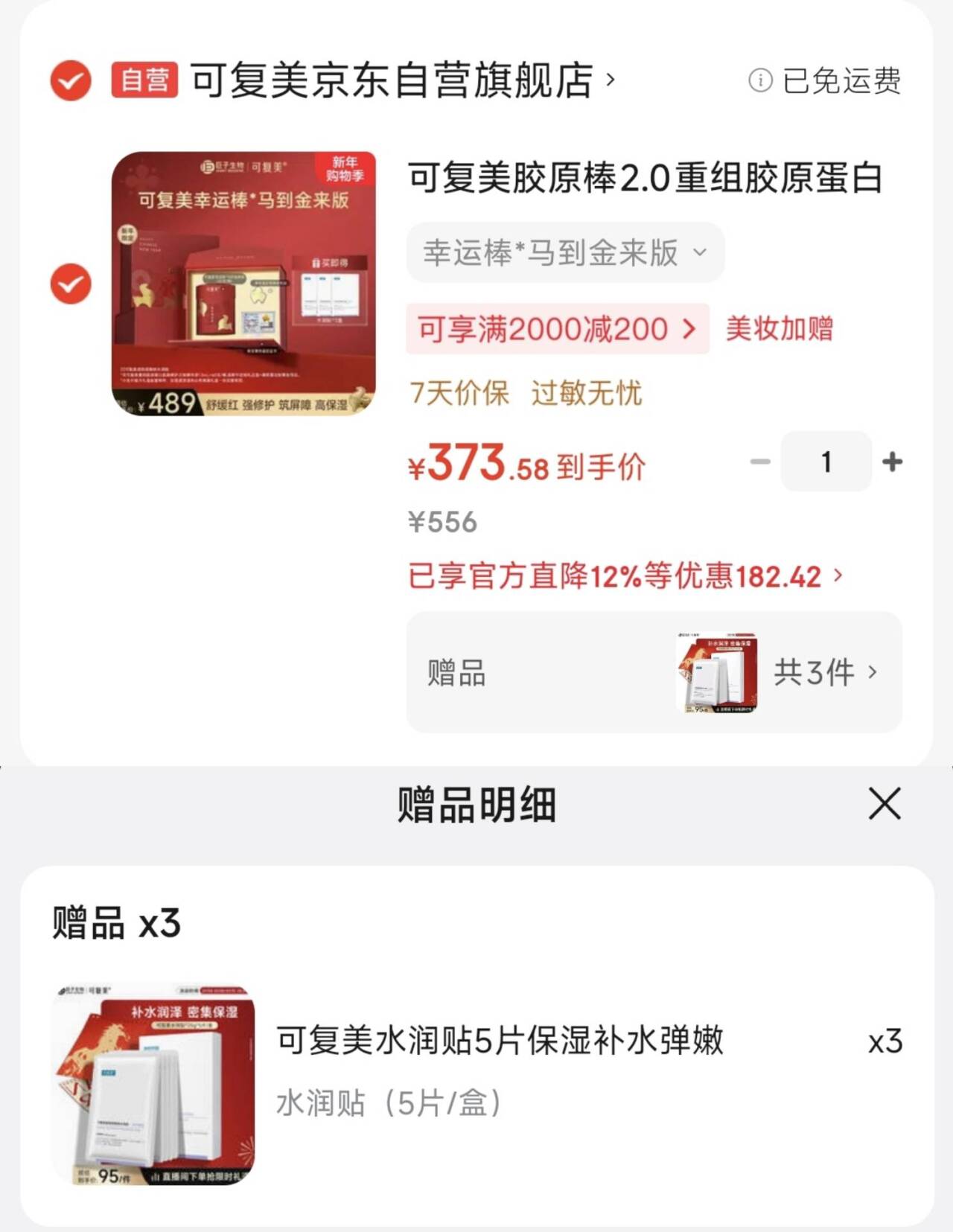
Task: View the 可享满2000减200 promotion
Action: 557,328
